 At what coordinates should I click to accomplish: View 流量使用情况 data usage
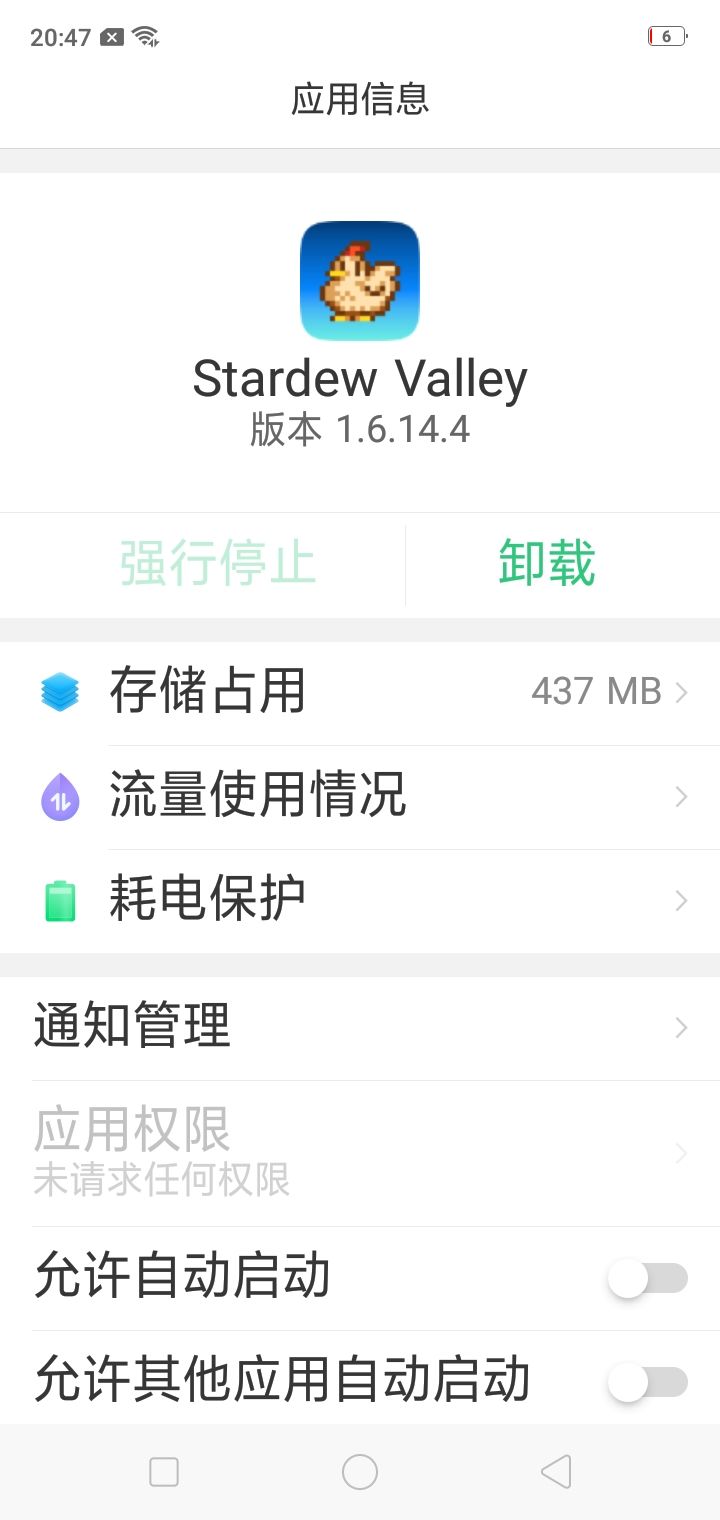[360, 796]
